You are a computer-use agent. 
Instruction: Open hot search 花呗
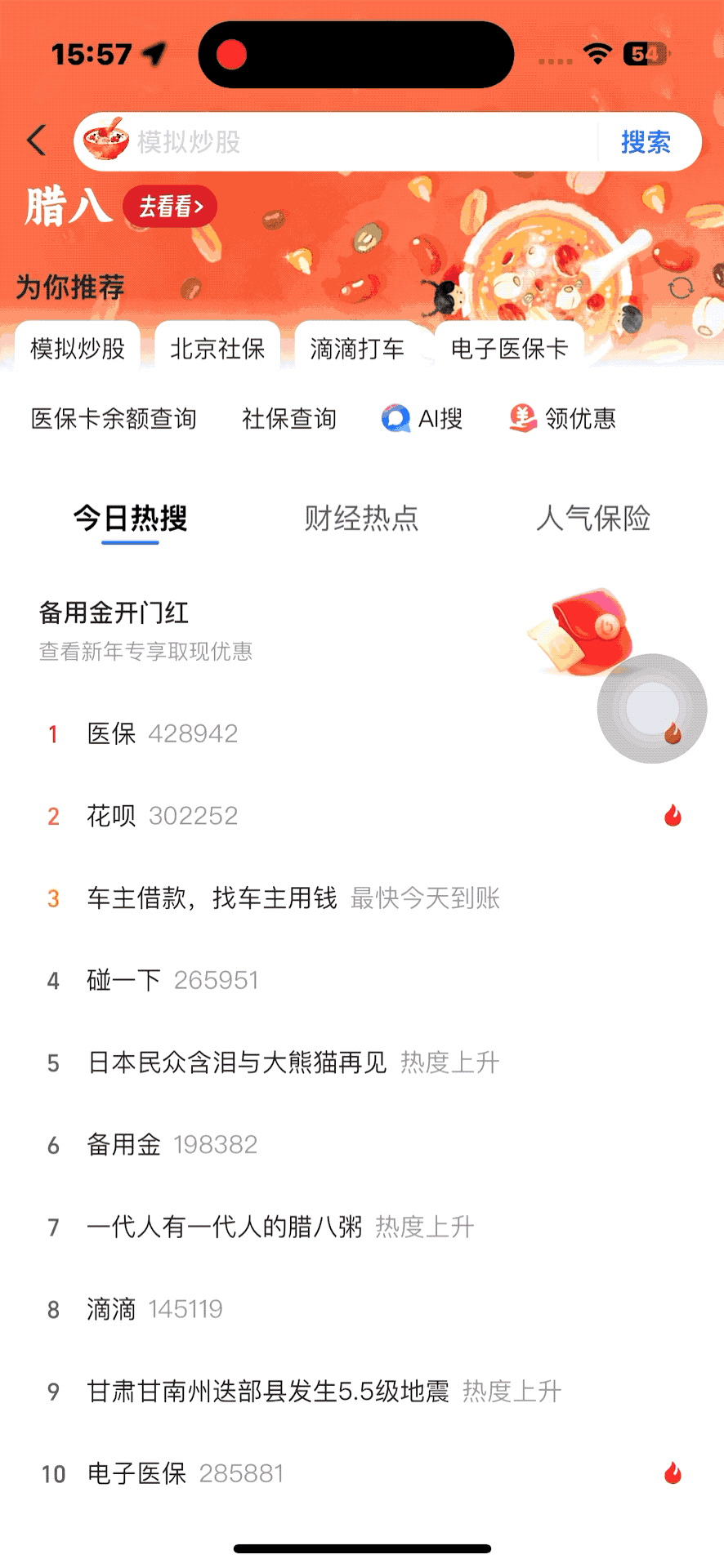(x=111, y=816)
